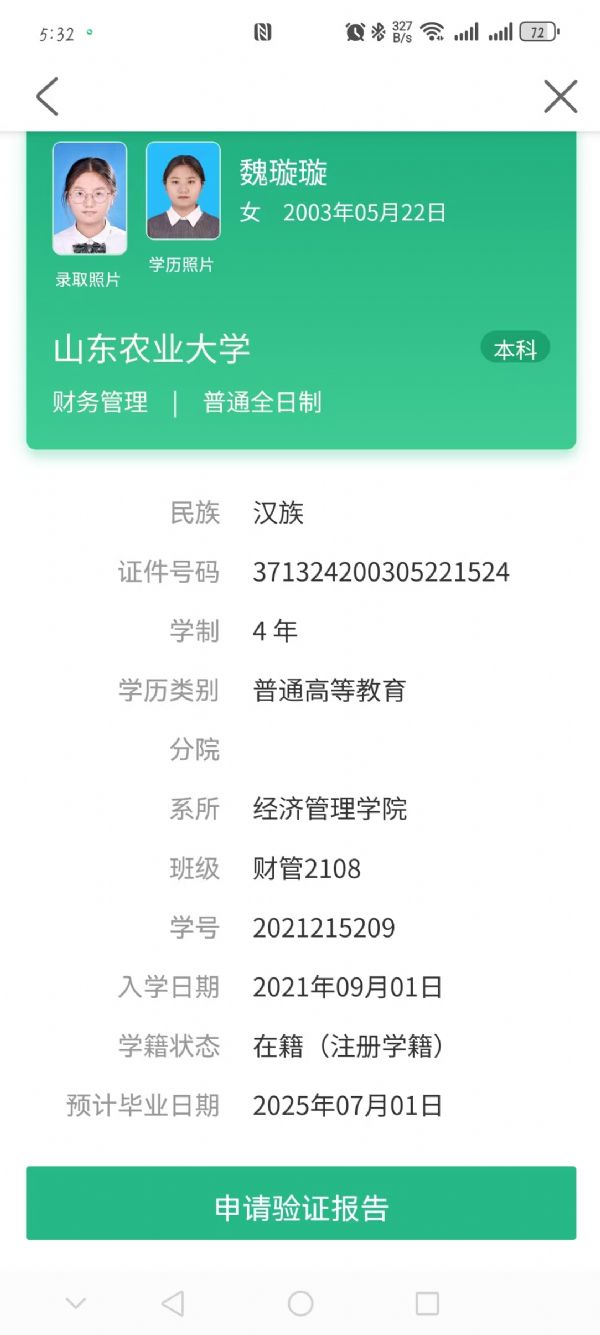Screen dimensions: 600x1335
Task: Open recent apps with the square button
Action: [x=427, y=1303]
